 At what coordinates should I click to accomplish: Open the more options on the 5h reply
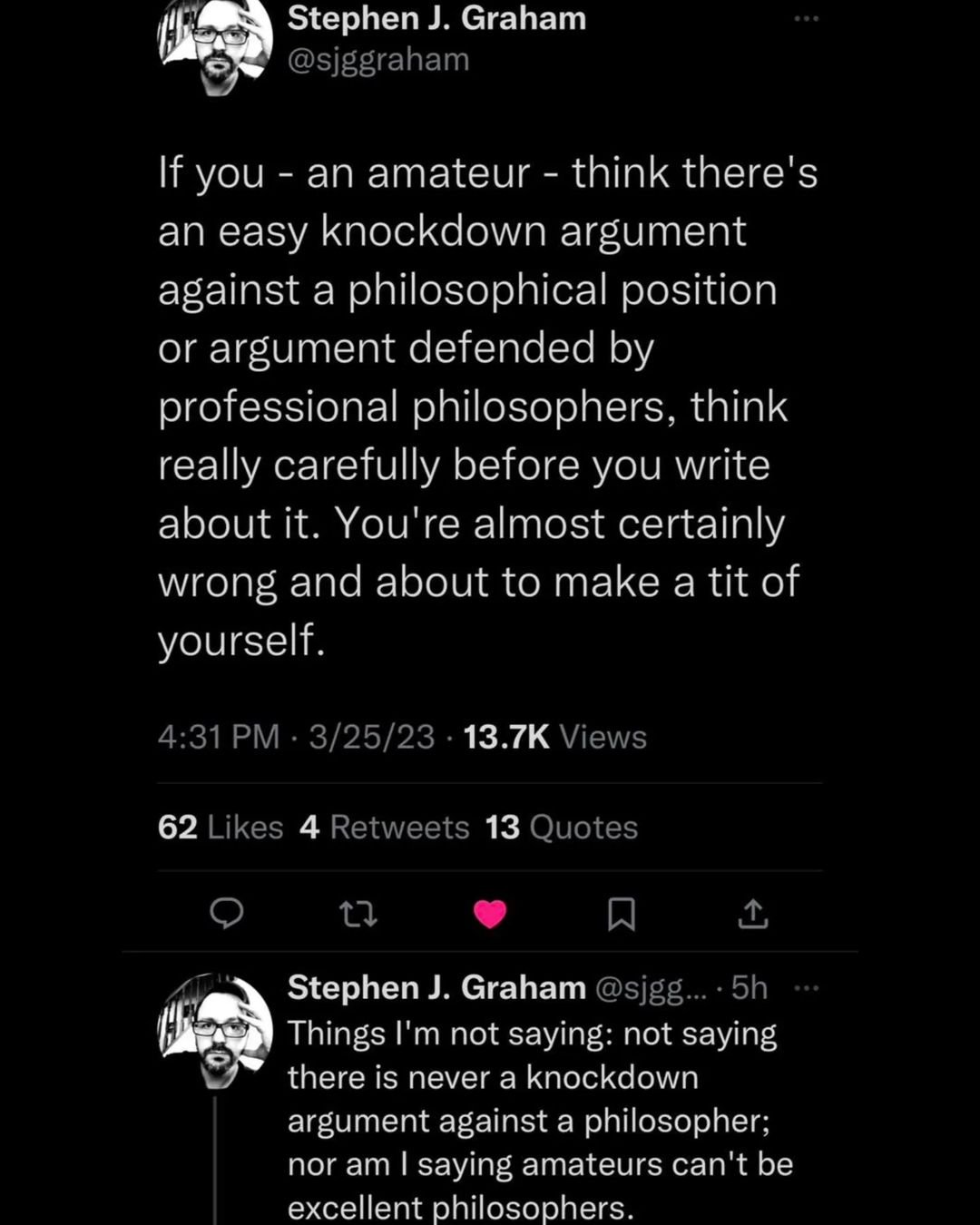(x=806, y=988)
